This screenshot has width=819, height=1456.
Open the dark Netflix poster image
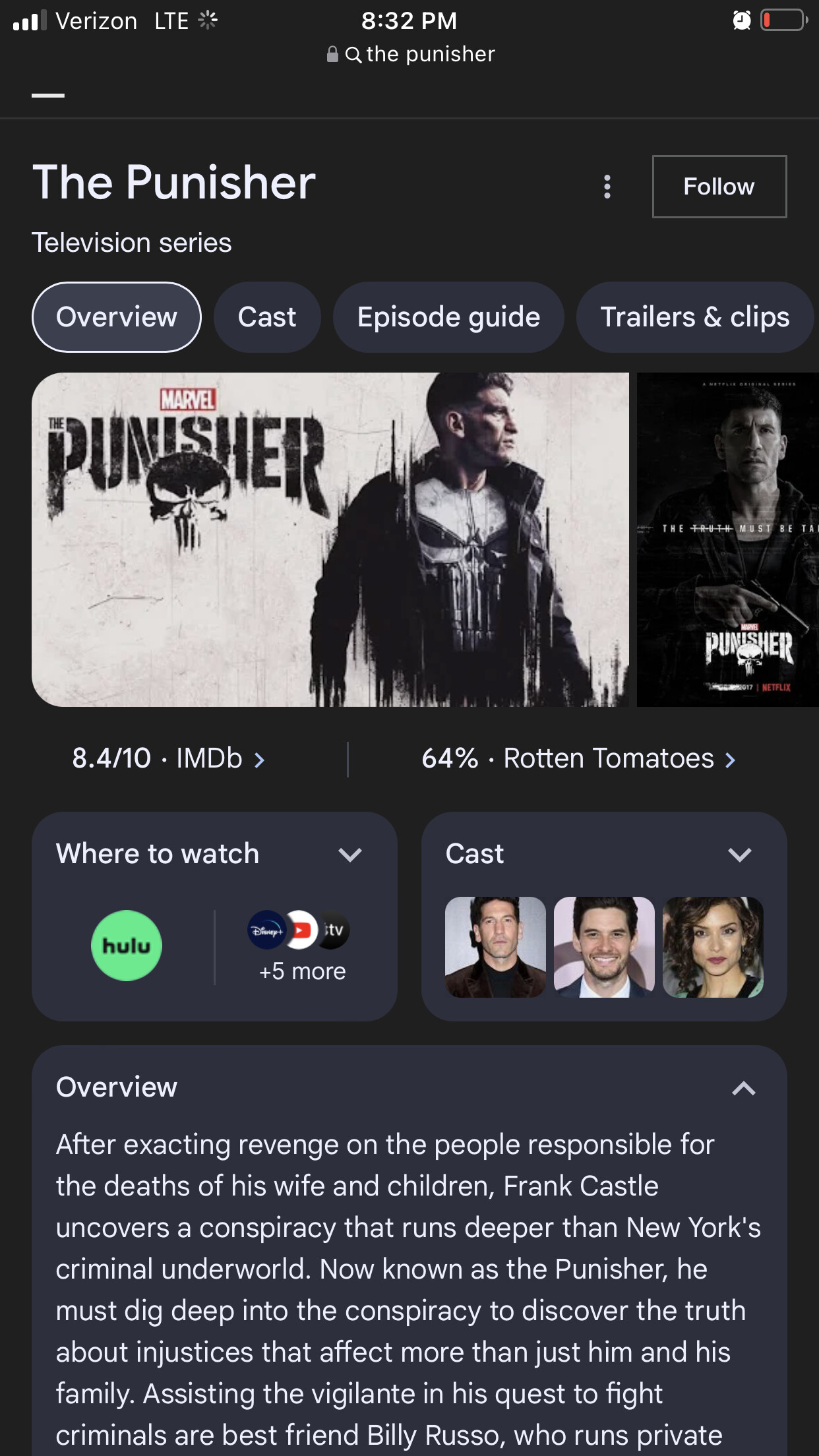[728, 539]
